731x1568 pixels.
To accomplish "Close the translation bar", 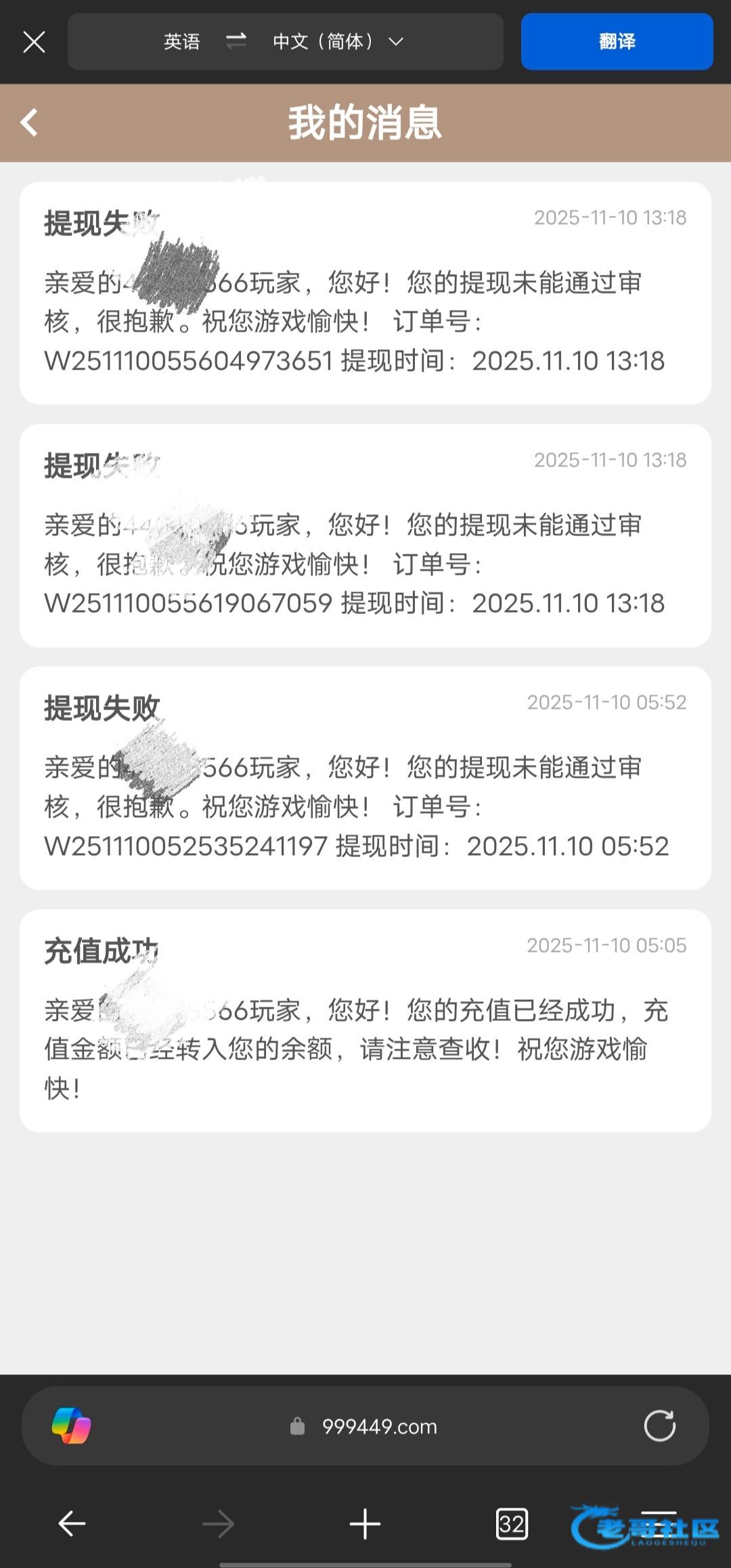I will (x=34, y=42).
